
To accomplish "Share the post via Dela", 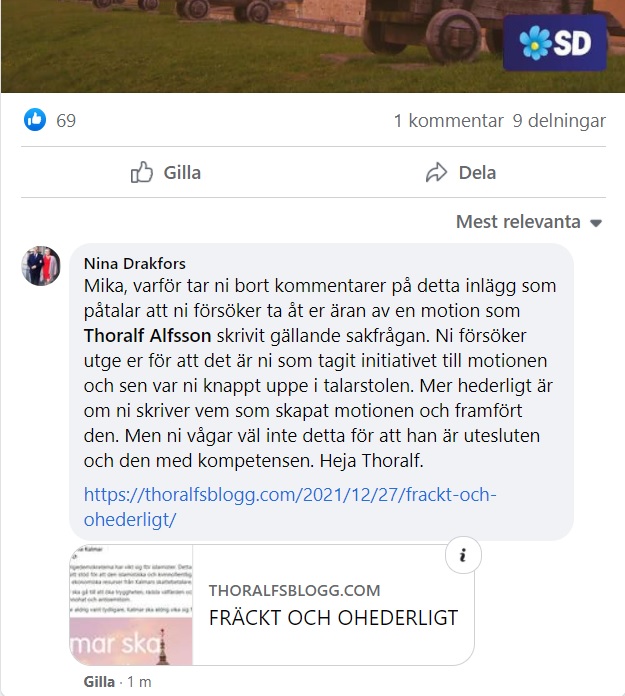I will [x=460, y=172].
